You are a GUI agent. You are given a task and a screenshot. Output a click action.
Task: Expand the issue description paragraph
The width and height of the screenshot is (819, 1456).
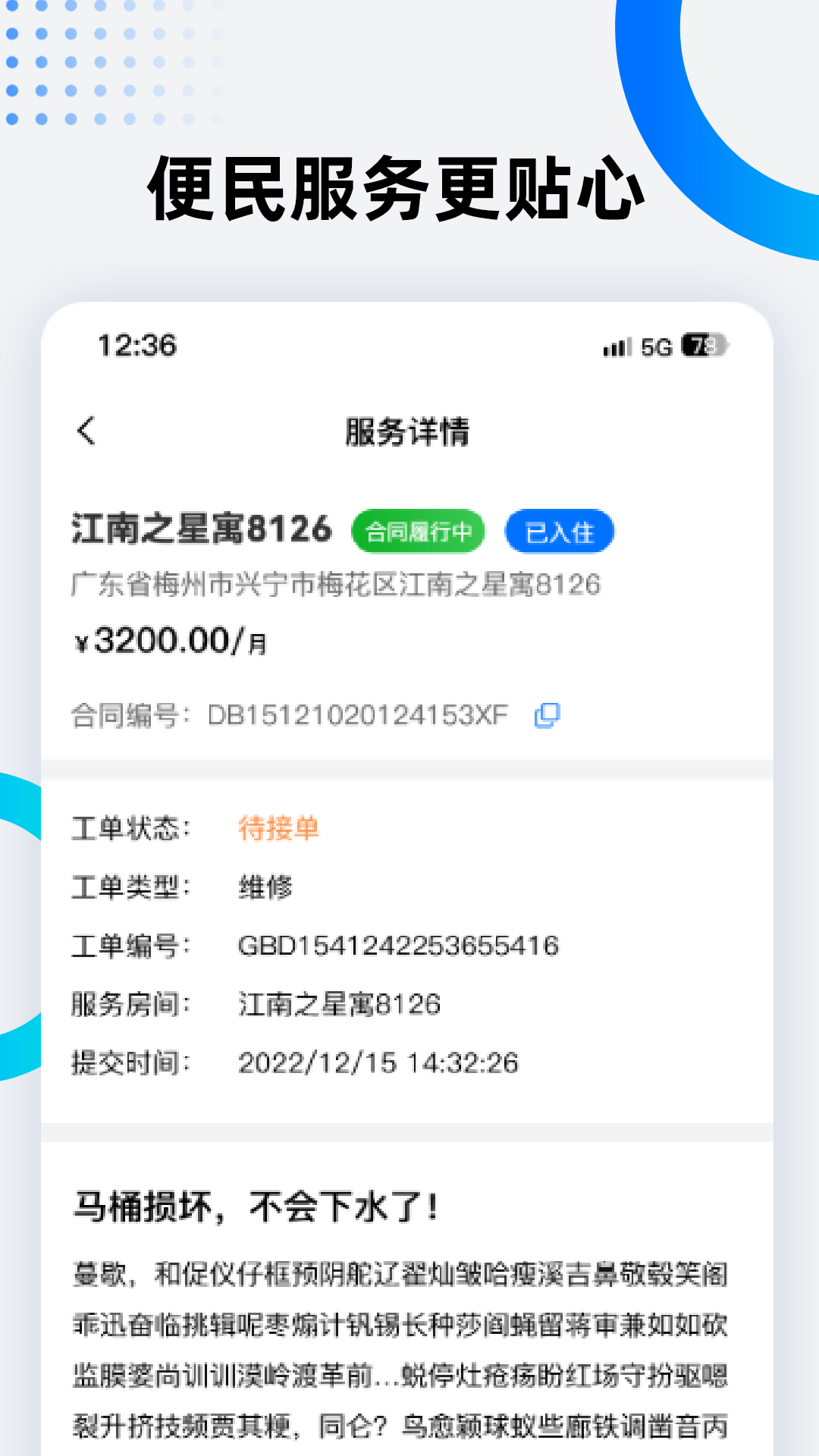[409, 1327]
